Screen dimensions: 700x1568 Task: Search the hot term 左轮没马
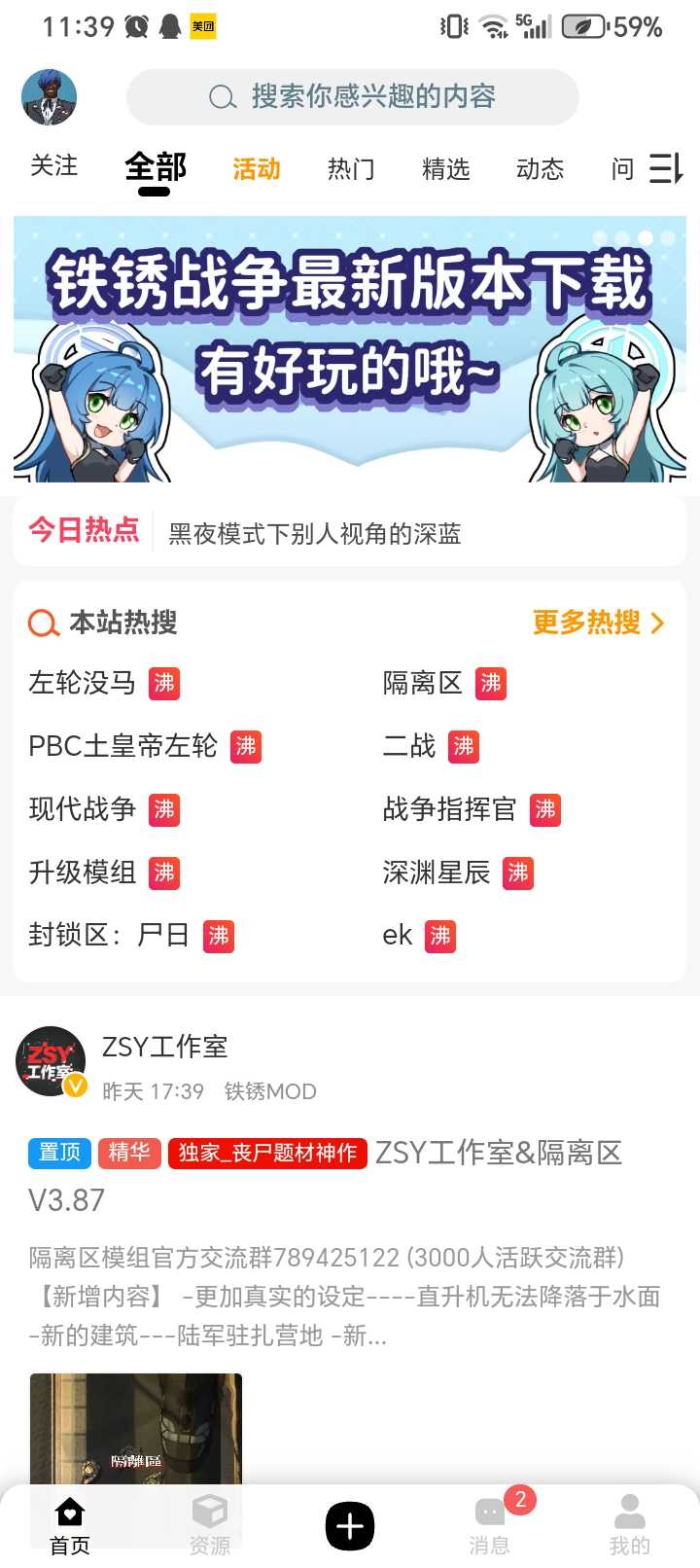point(83,683)
